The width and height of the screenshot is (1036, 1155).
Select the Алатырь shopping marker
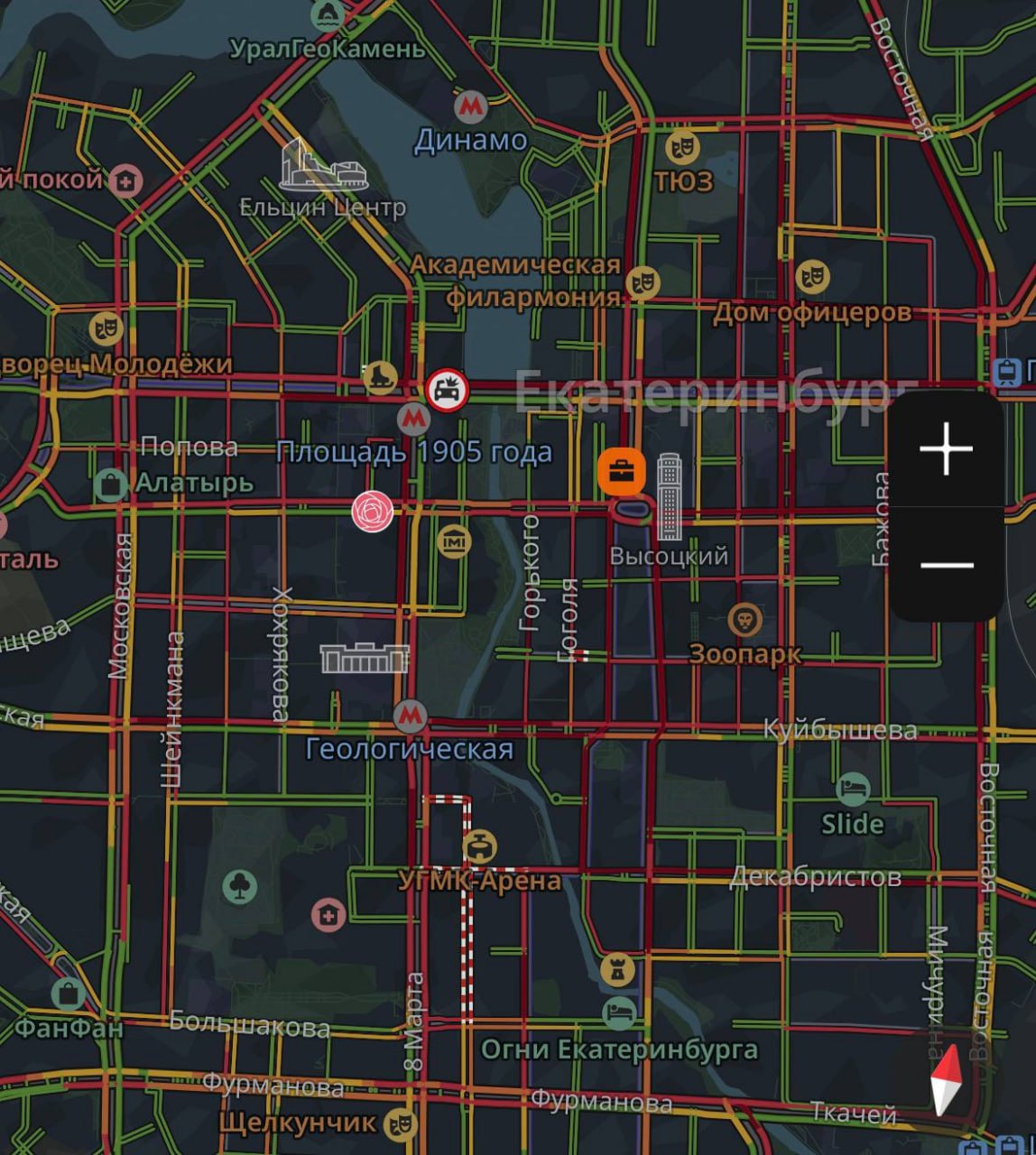(111, 485)
